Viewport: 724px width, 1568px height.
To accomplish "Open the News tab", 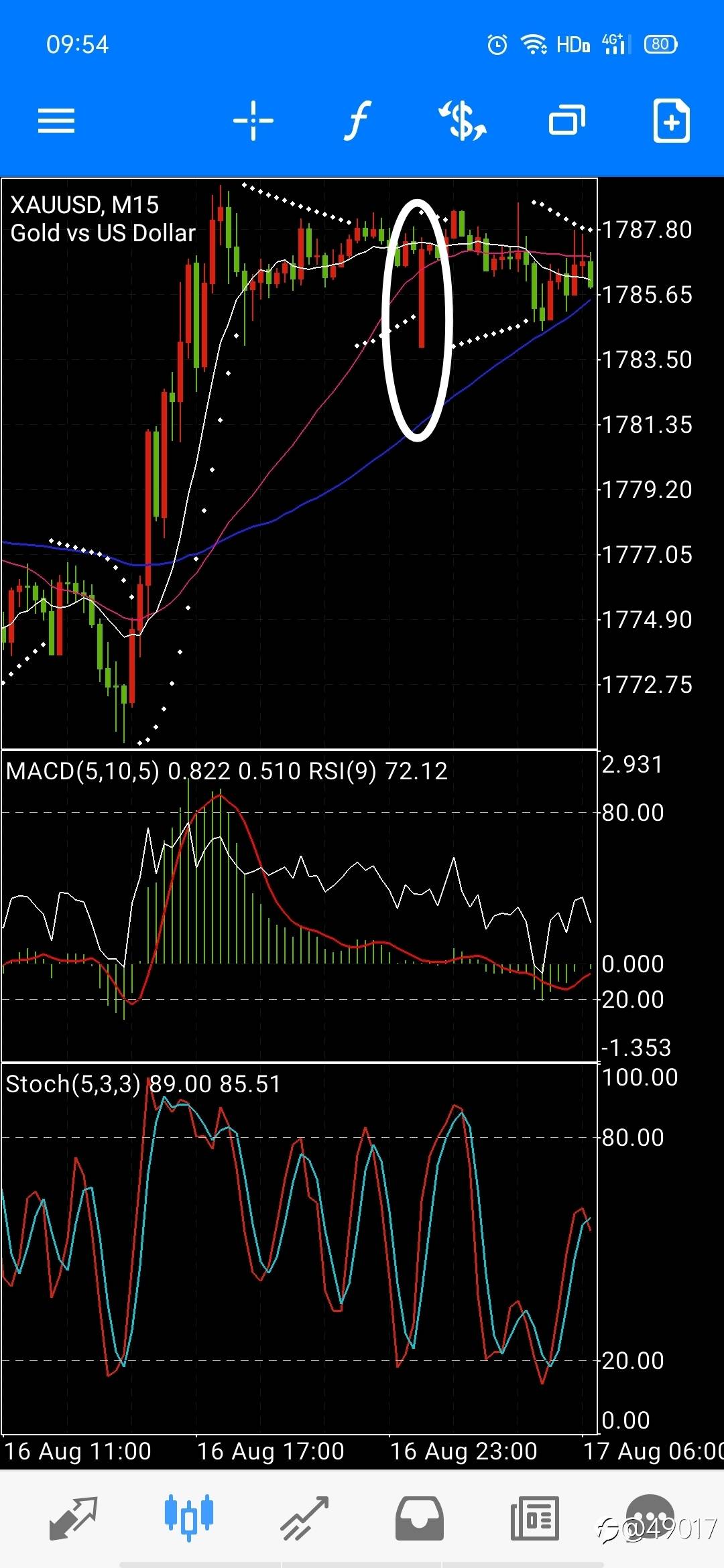I will click(535, 1517).
